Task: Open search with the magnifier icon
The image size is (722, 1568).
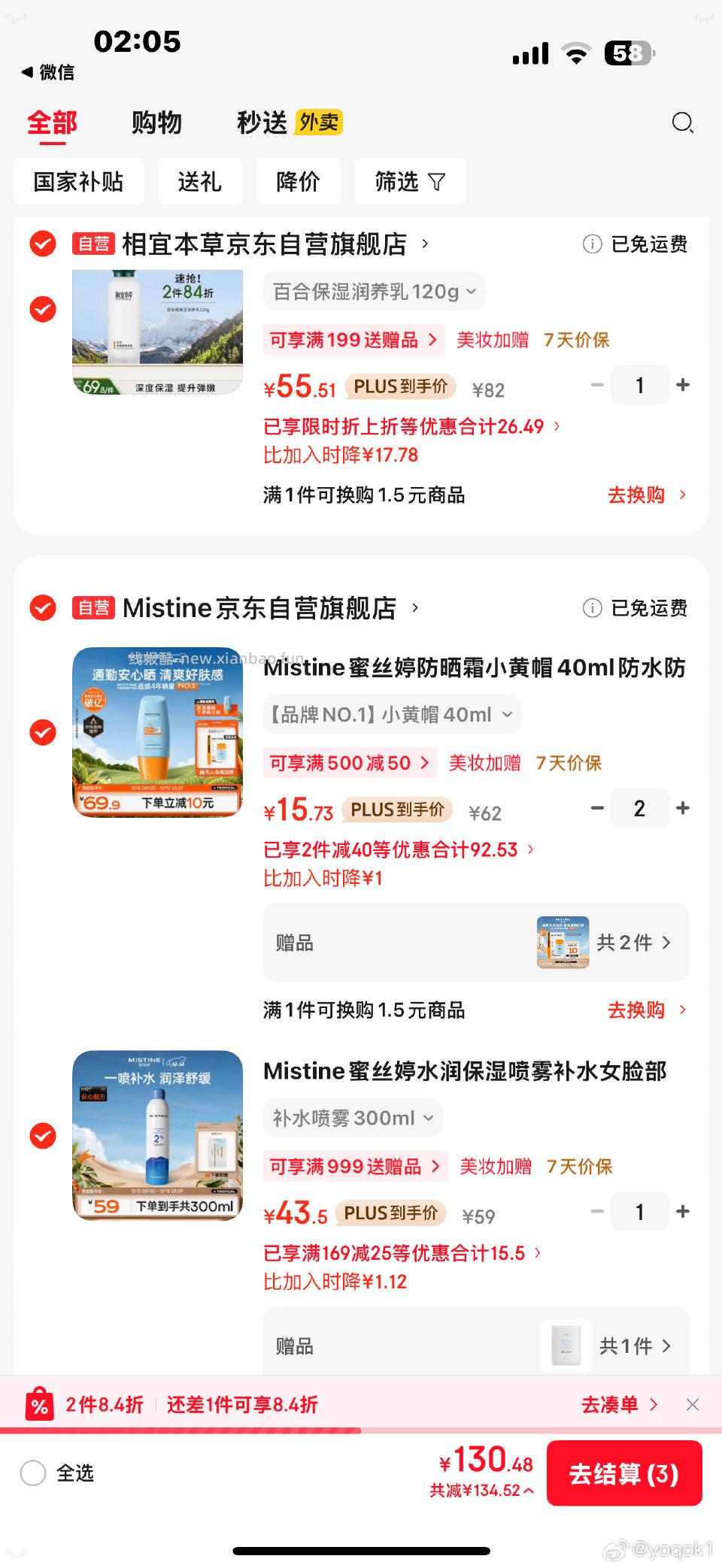Action: coord(683,123)
